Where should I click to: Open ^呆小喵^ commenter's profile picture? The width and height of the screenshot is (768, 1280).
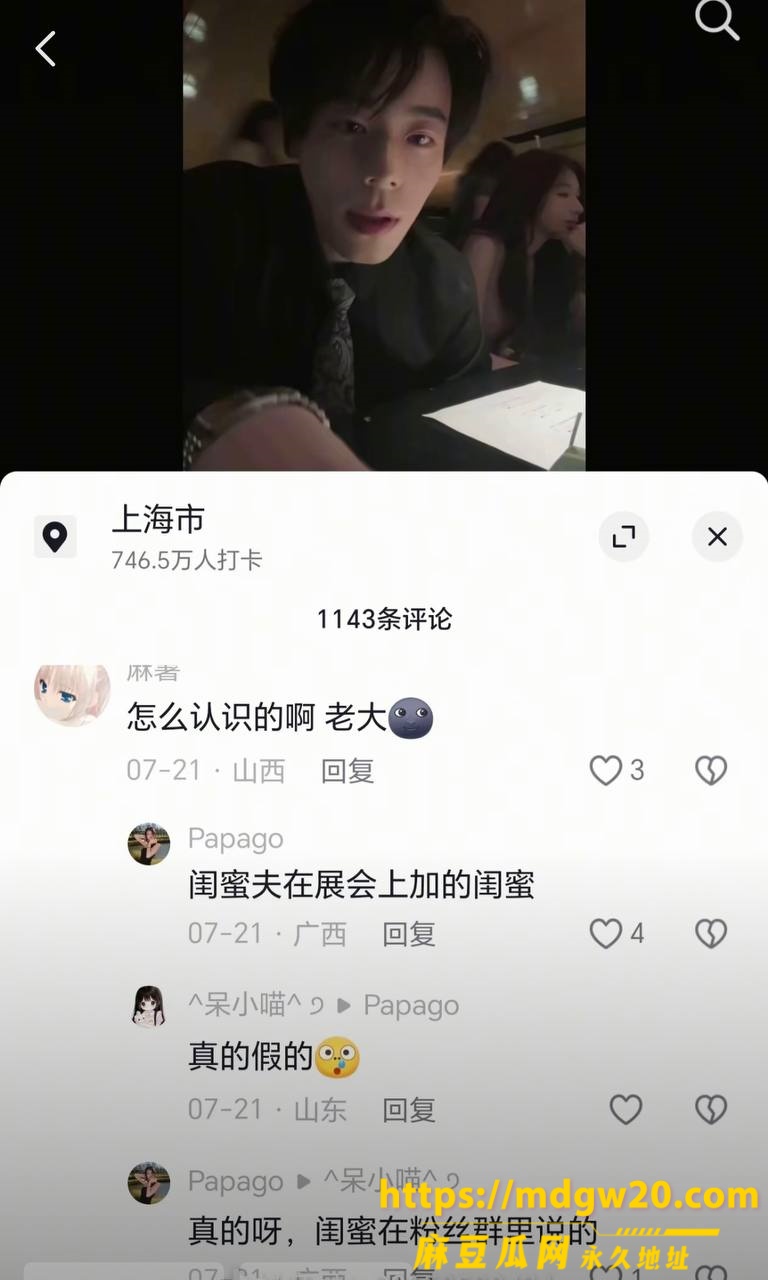tap(149, 1005)
